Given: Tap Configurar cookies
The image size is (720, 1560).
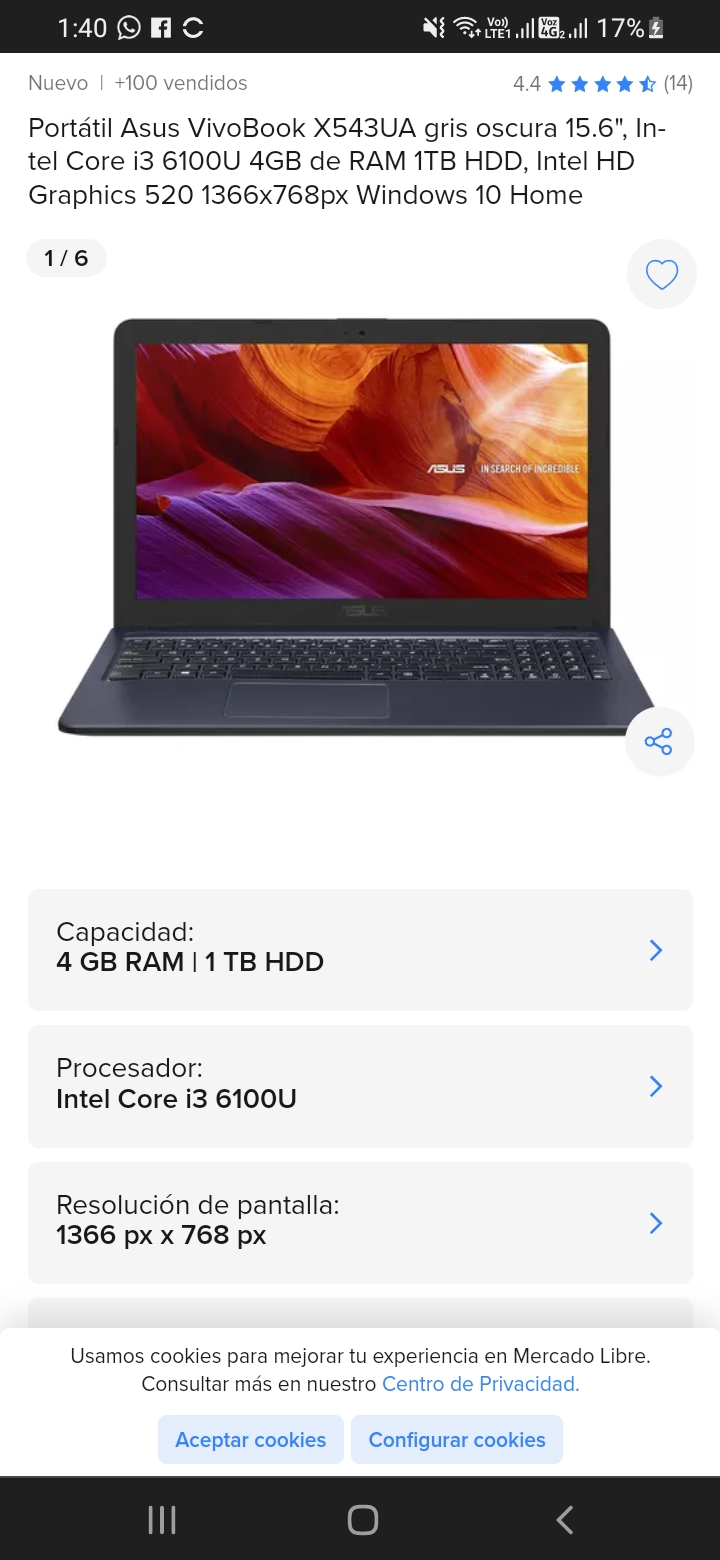Looking at the screenshot, I should pos(457,1440).
